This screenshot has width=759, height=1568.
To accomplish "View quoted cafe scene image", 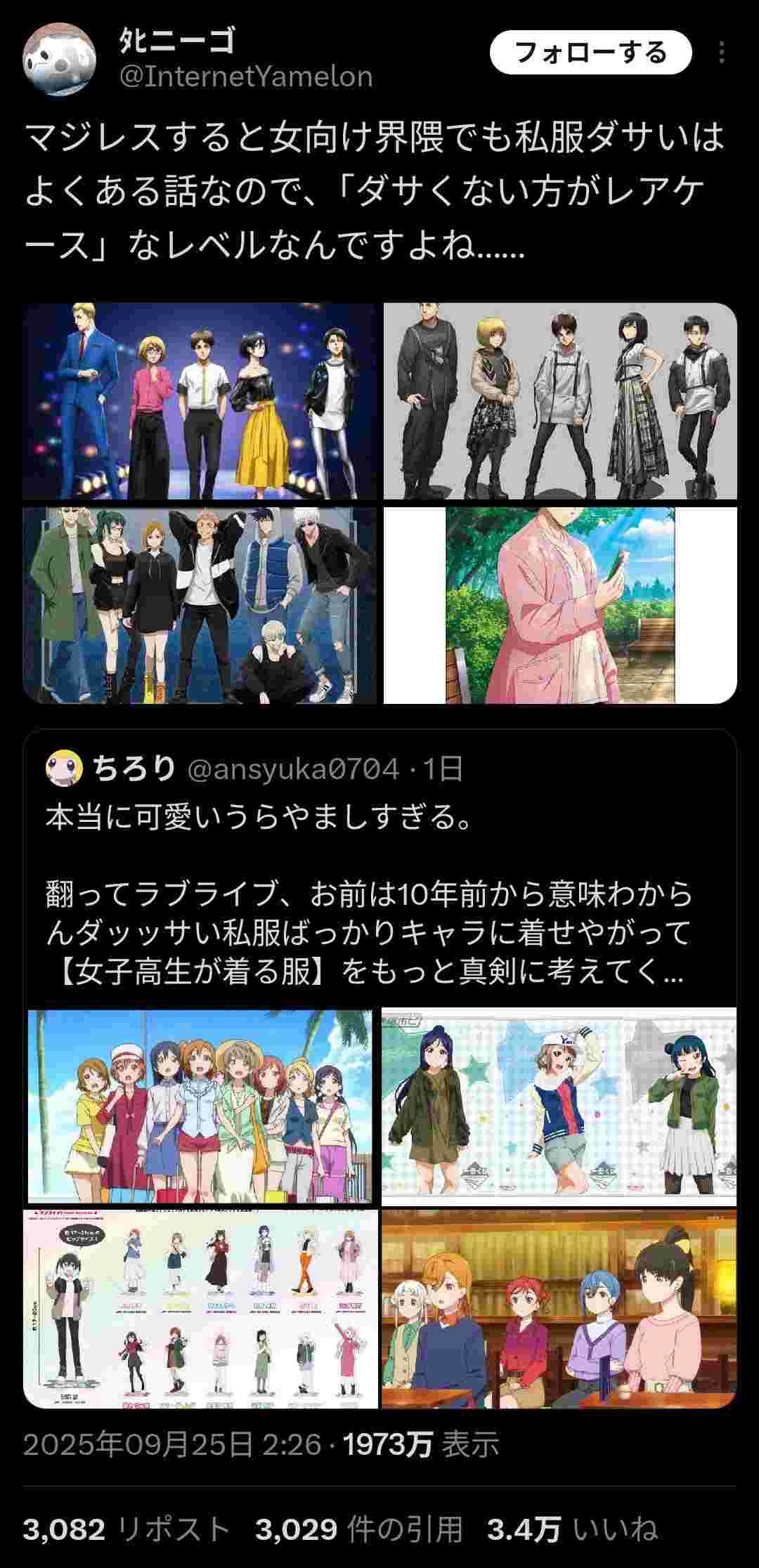I will pyautogui.click(x=559, y=1309).
